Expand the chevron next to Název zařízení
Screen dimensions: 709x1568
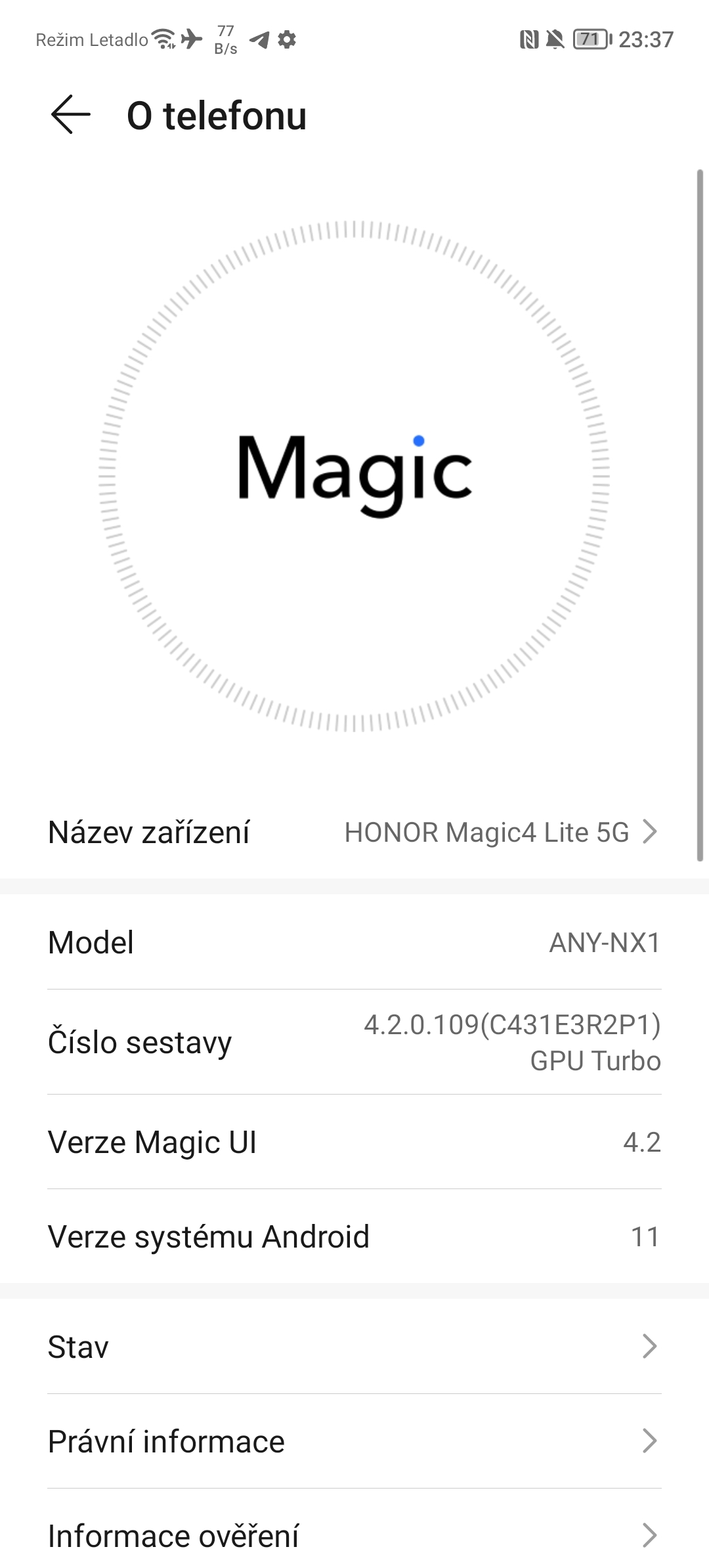click(650, 832)
